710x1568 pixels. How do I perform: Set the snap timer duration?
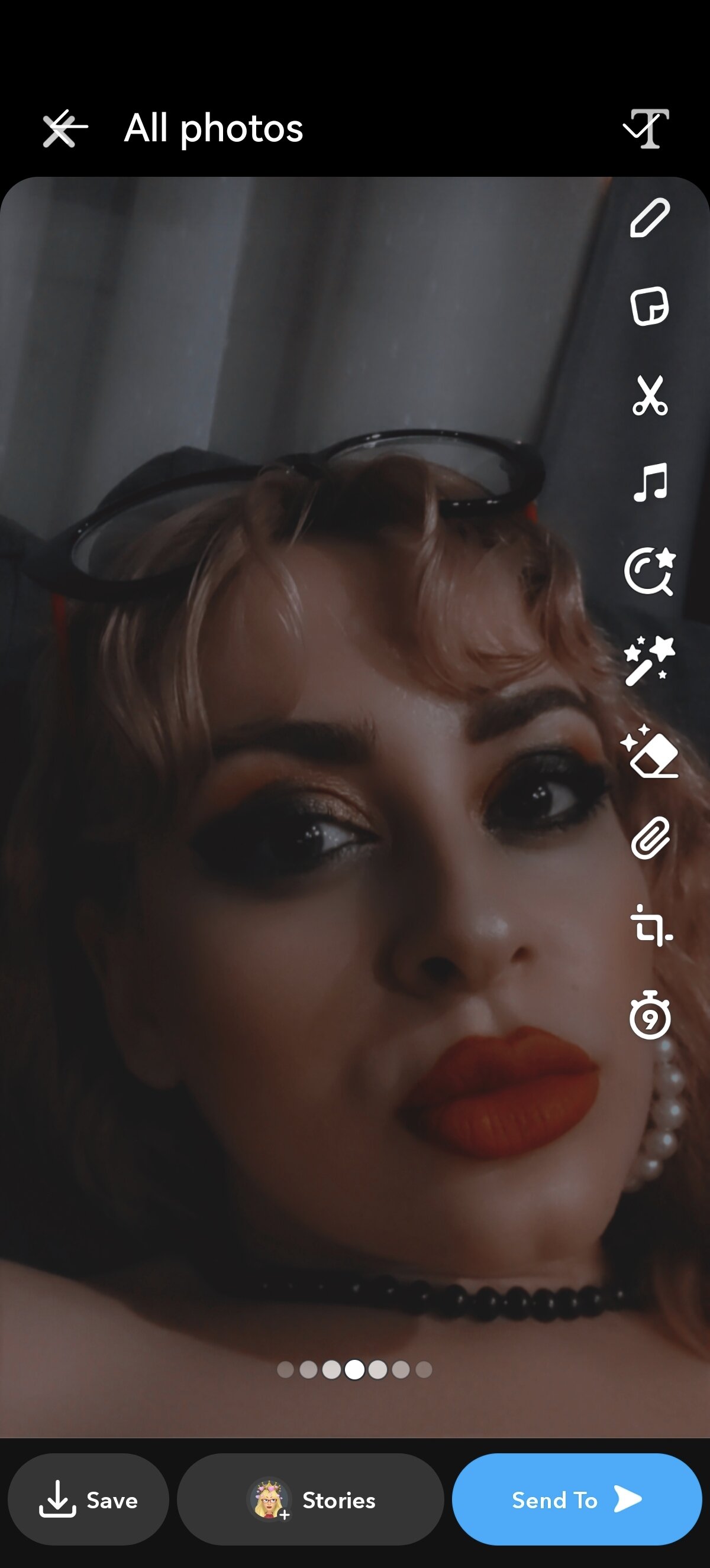click(x=650, y=1016)
